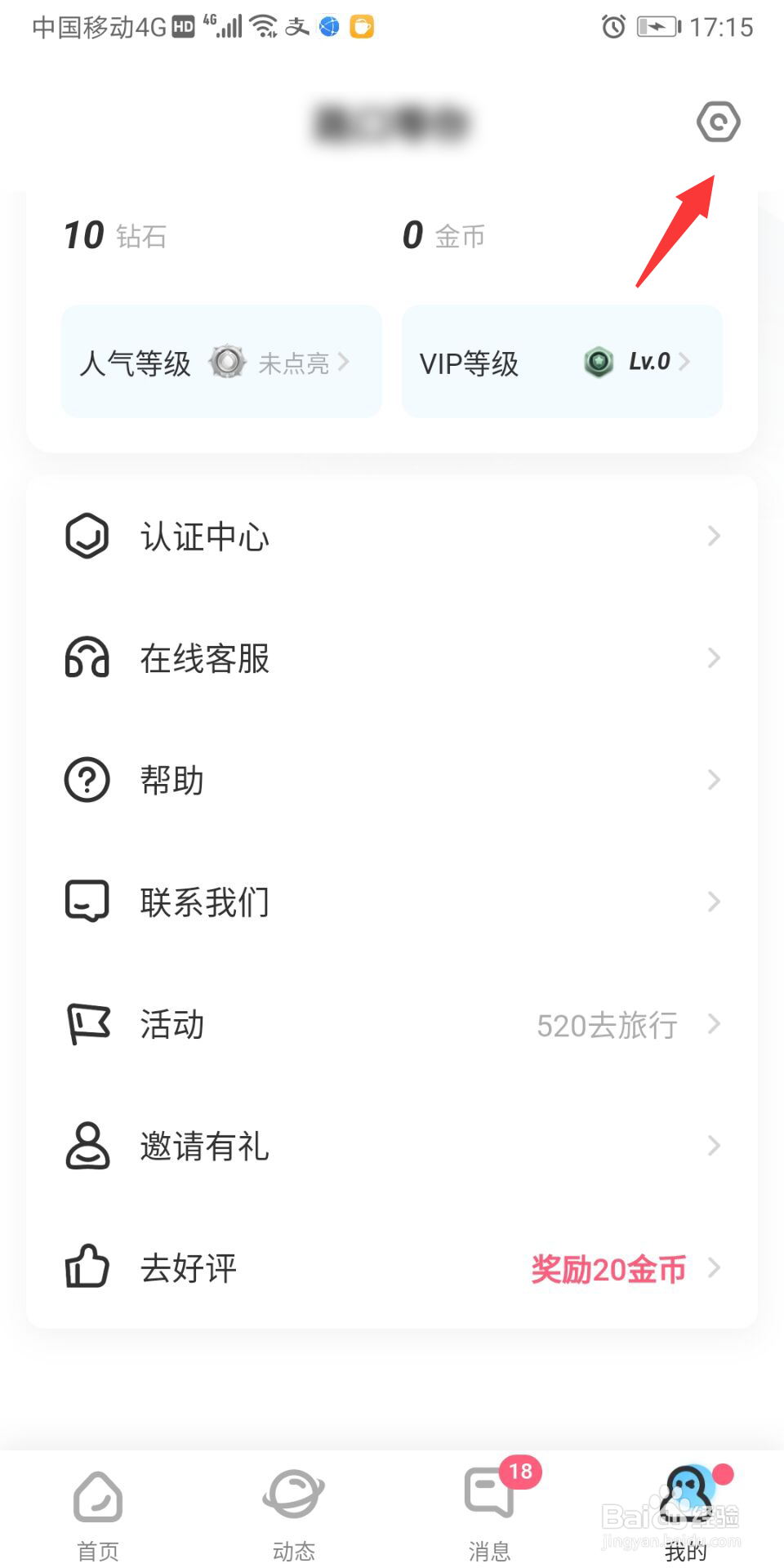View the 10 钻石 diamond balance
Screen dimensions: 784x1568
[115, 236]
